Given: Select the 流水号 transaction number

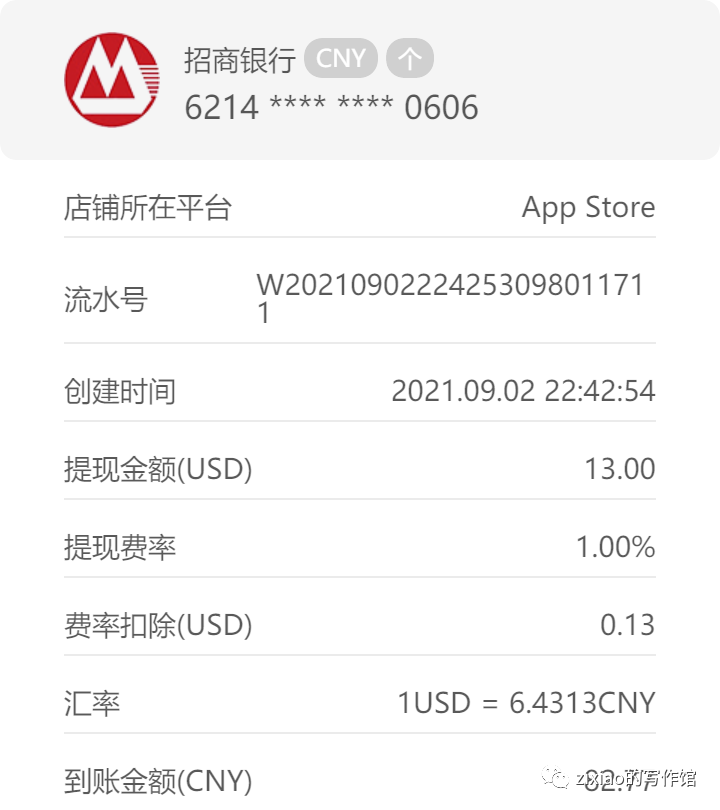Looking at the screenshot, I should (102, 299).
